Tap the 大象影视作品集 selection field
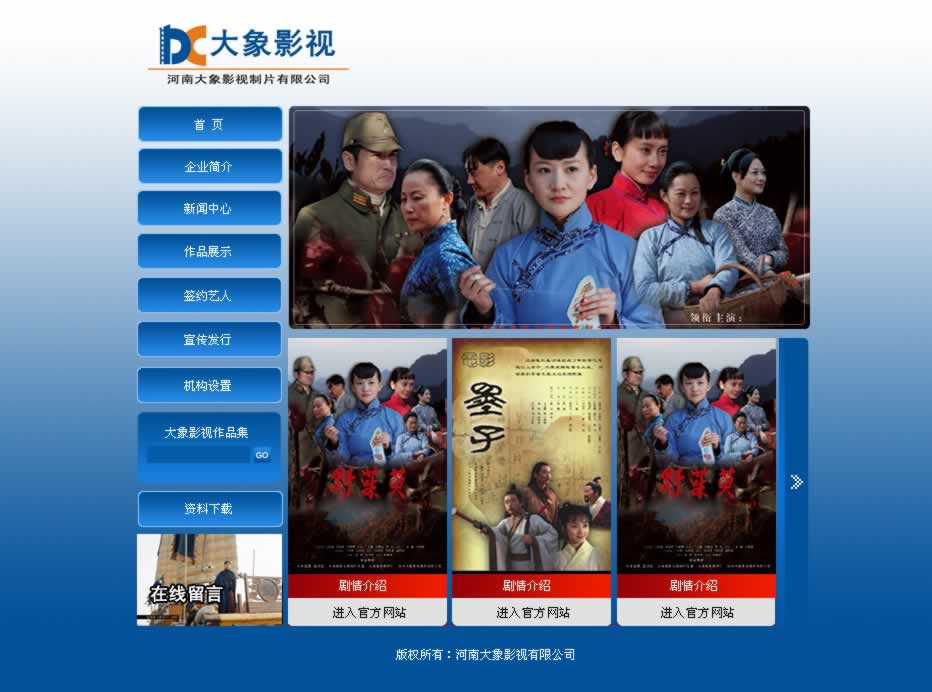Screen dimensions: 932x692 [198, 455]
